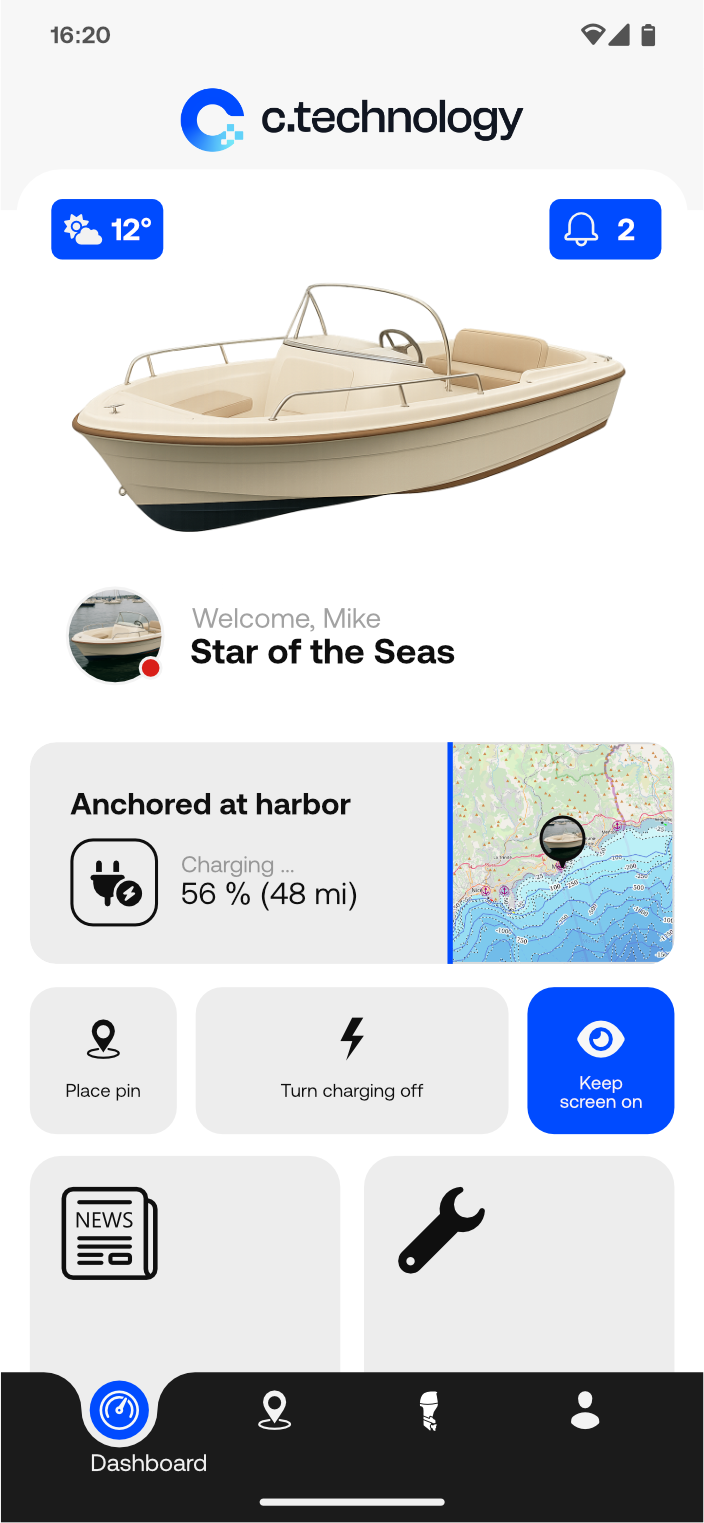
Task: Tap the Place pin button
Action: coord(103,1060)
